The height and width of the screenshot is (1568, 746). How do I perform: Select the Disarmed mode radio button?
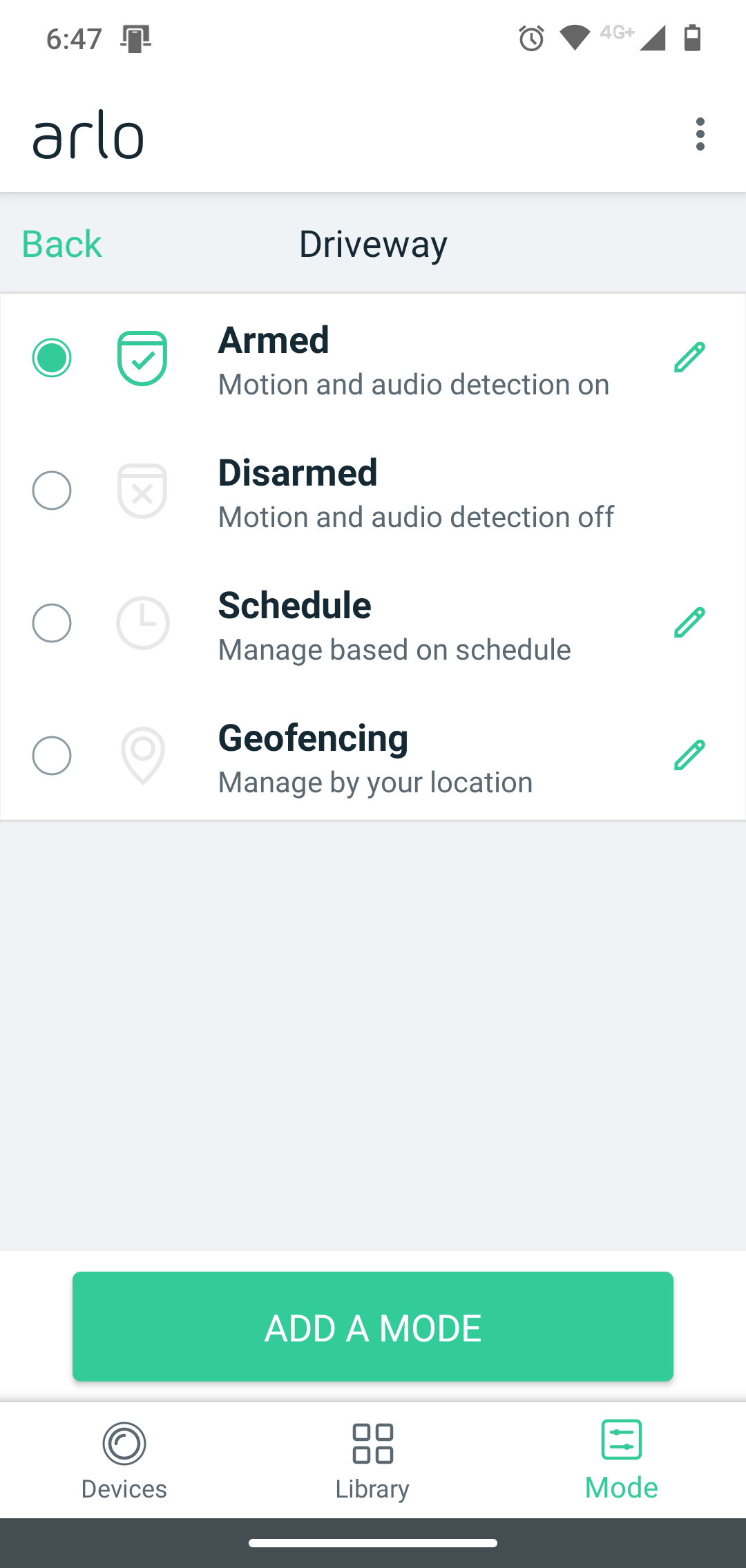[52, 490]
